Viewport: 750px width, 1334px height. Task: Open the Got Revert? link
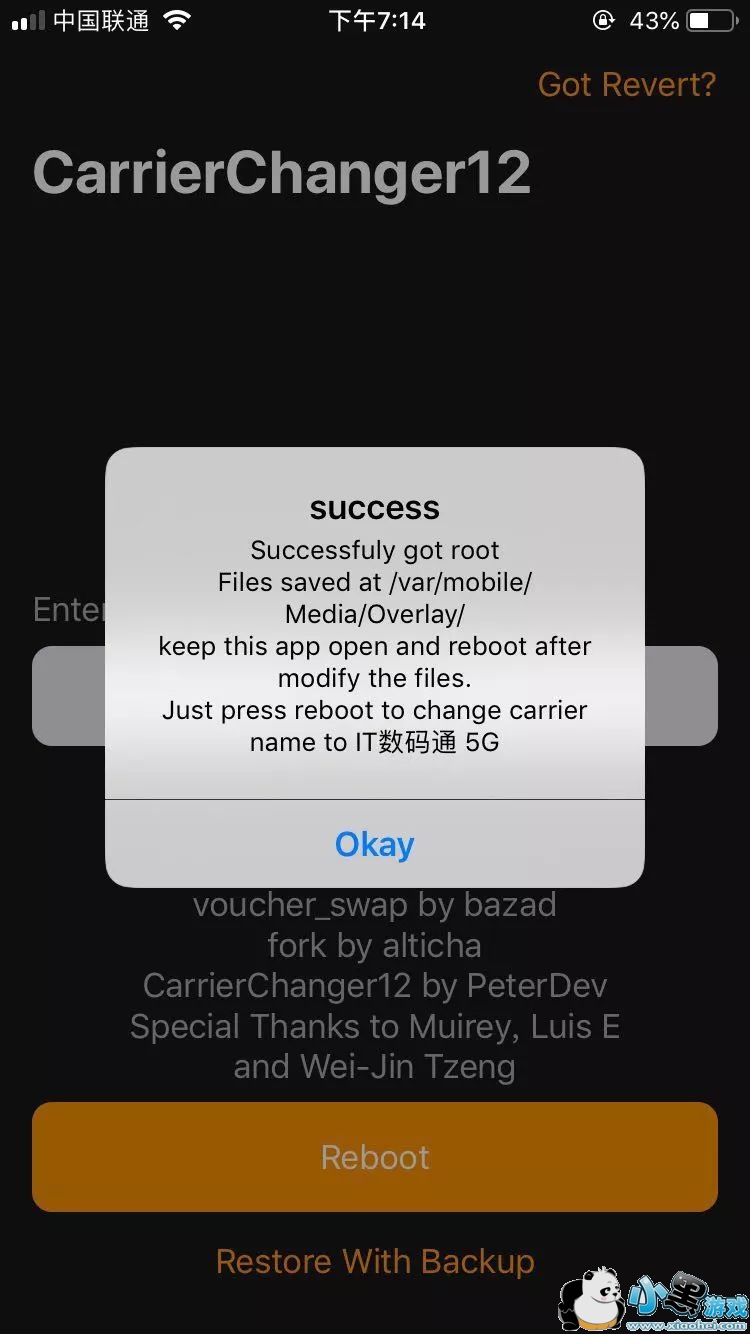[626, 85]
